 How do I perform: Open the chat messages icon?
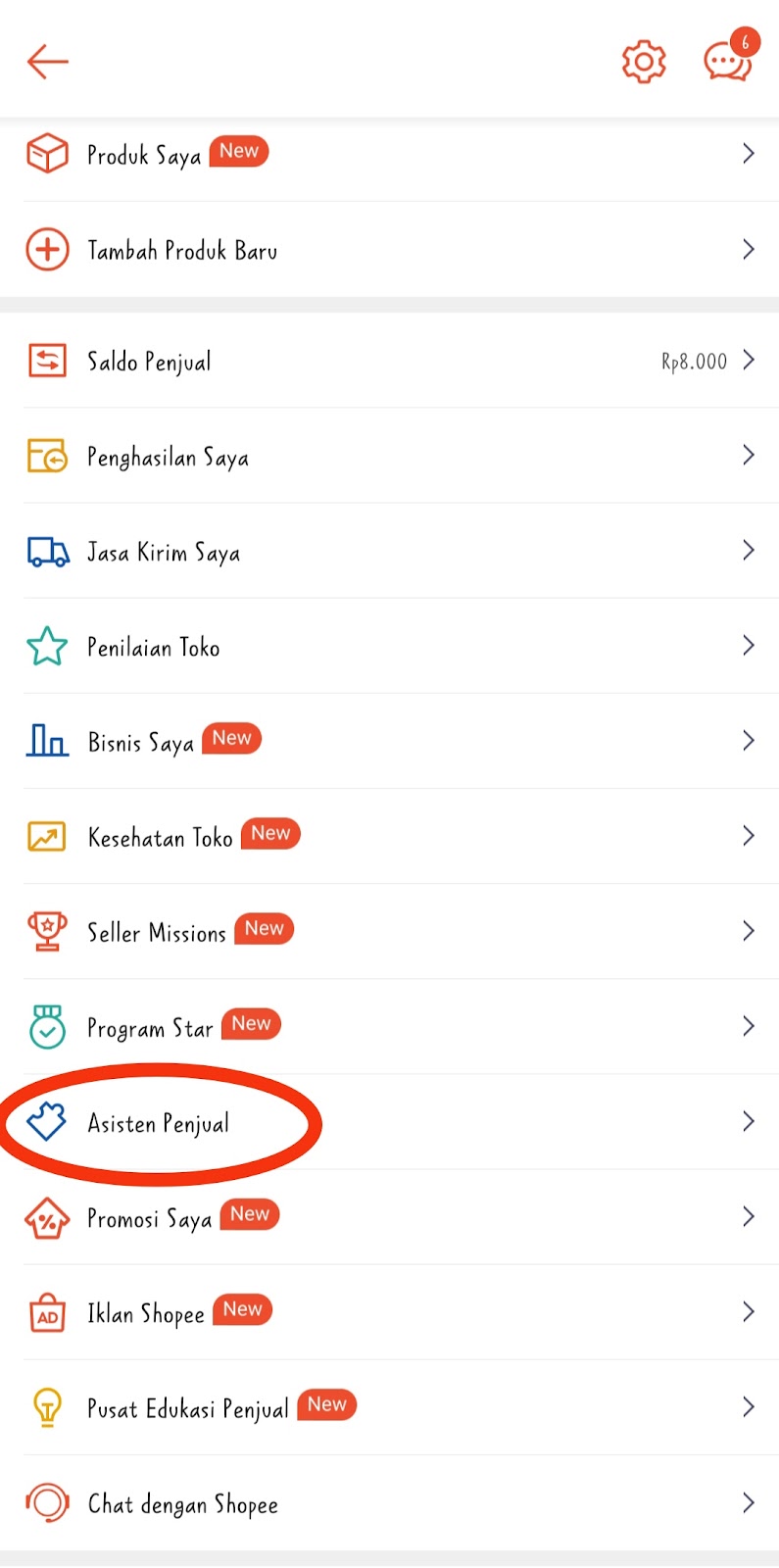tap(730, 57)
